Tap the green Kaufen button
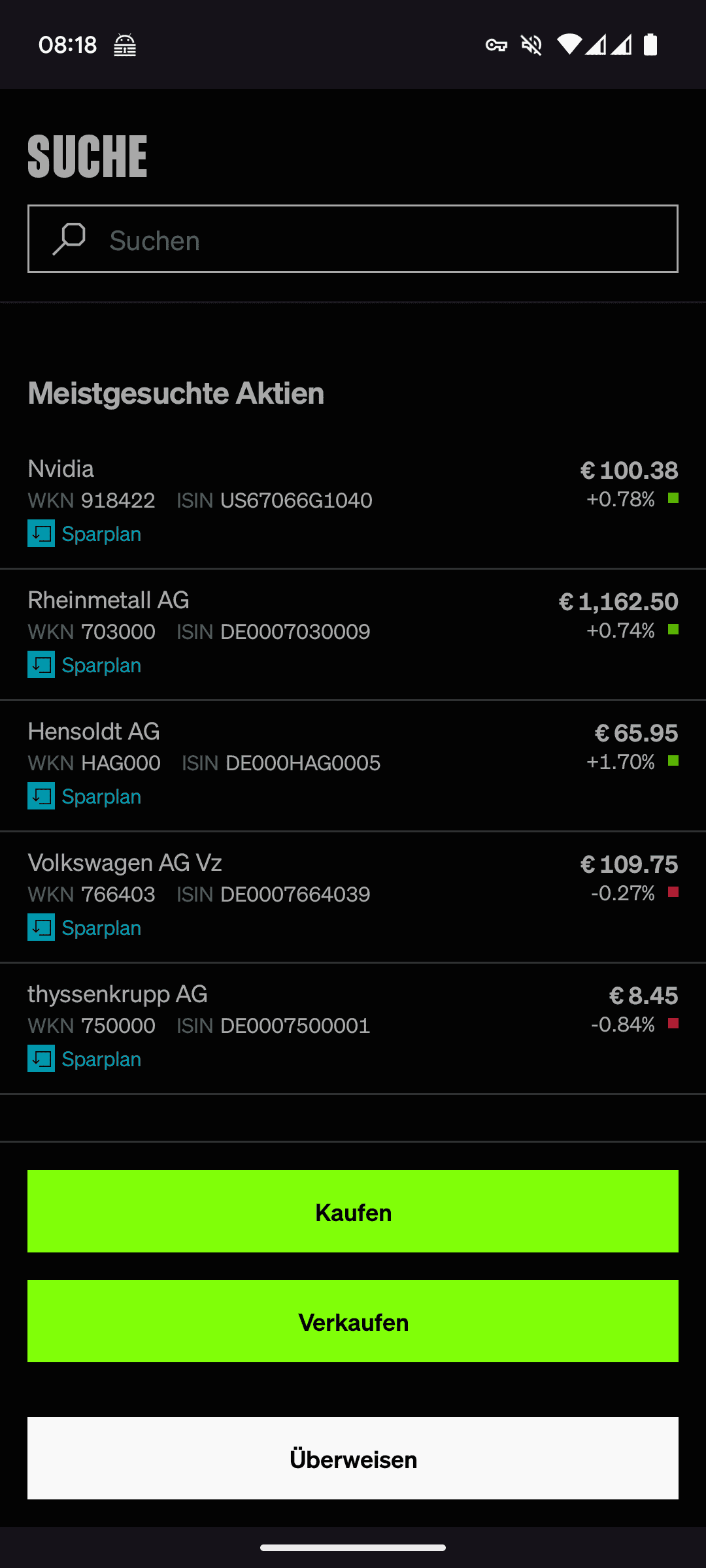 click(353, 1211)
